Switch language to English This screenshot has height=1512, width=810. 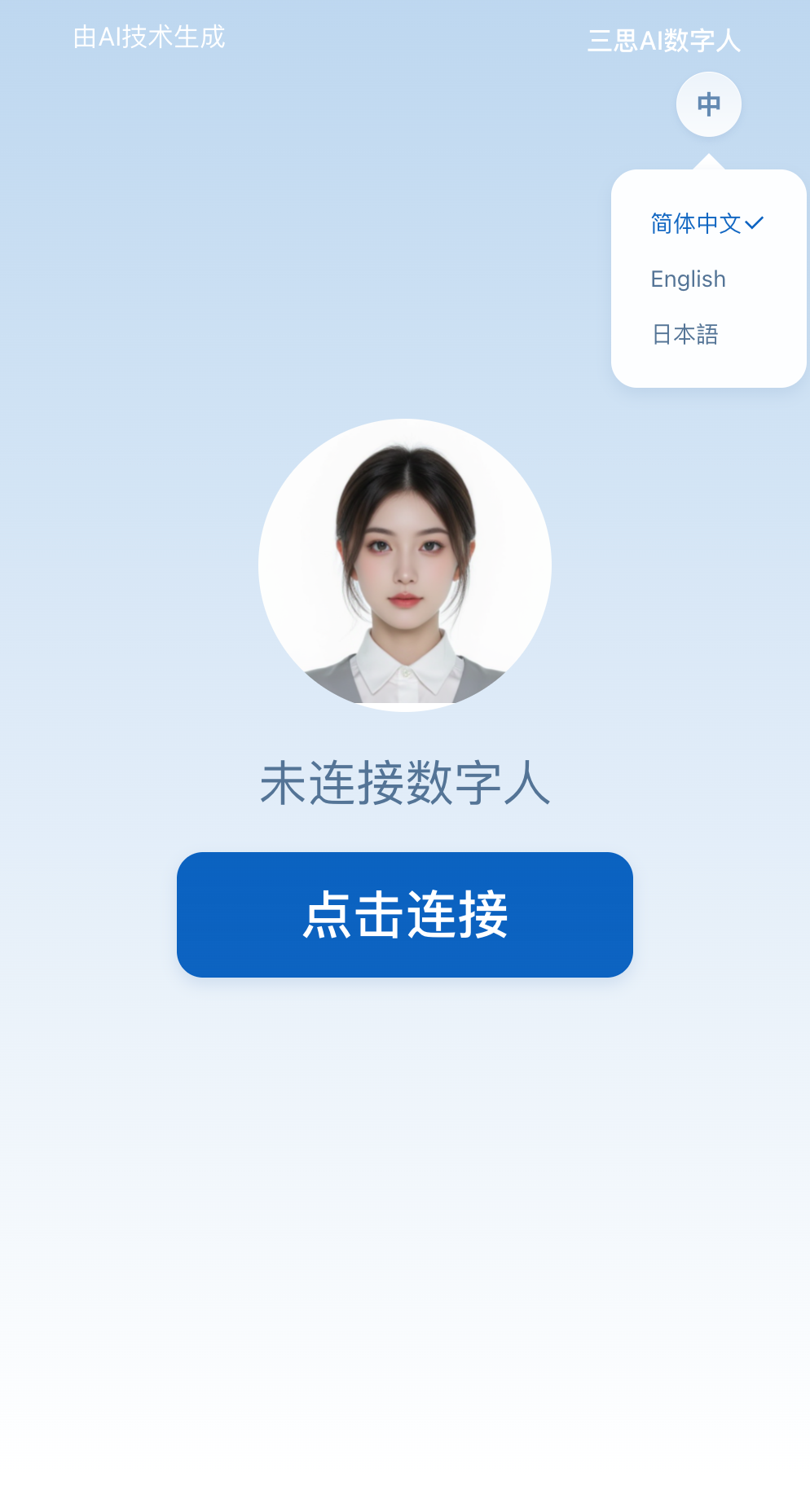[689, 279]
